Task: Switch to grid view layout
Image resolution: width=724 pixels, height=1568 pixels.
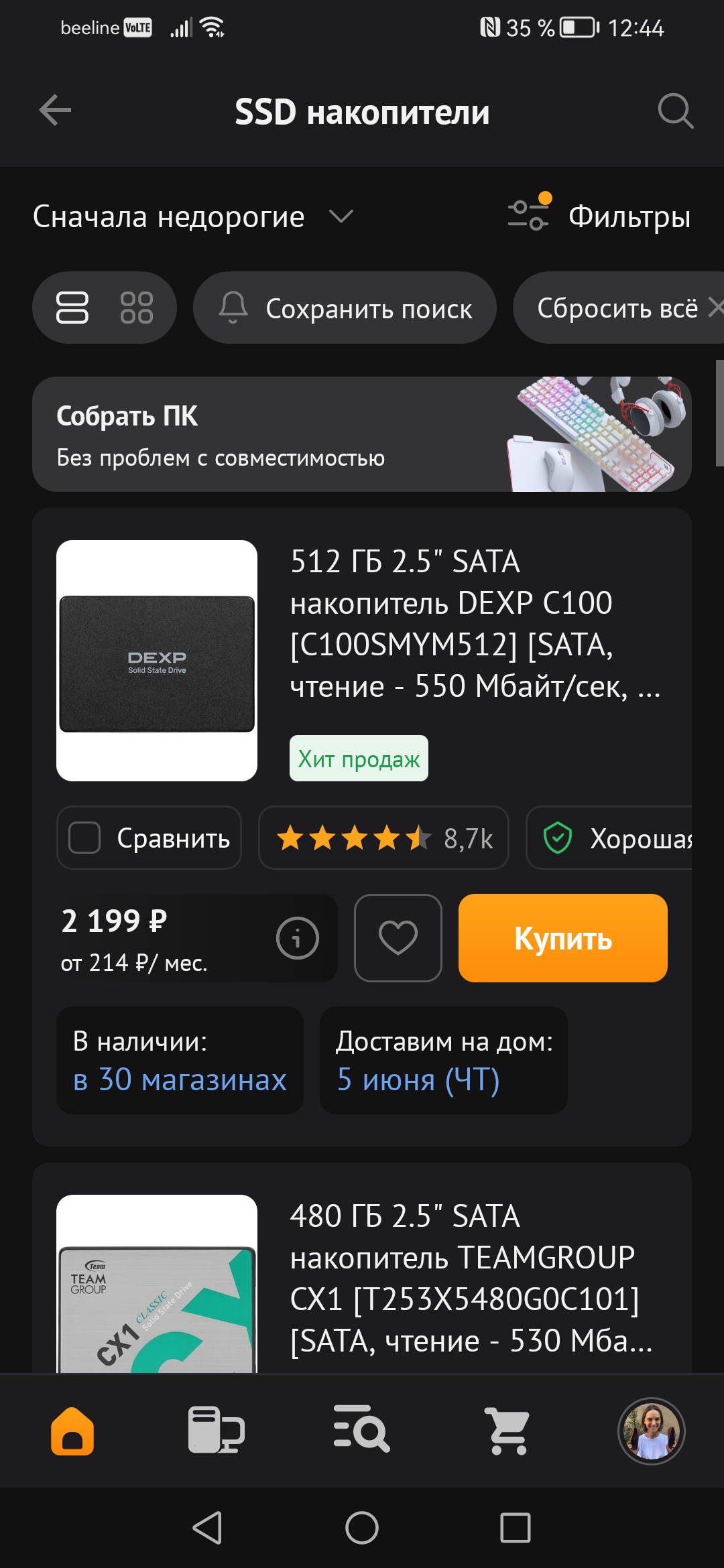Action: [136, 308]
